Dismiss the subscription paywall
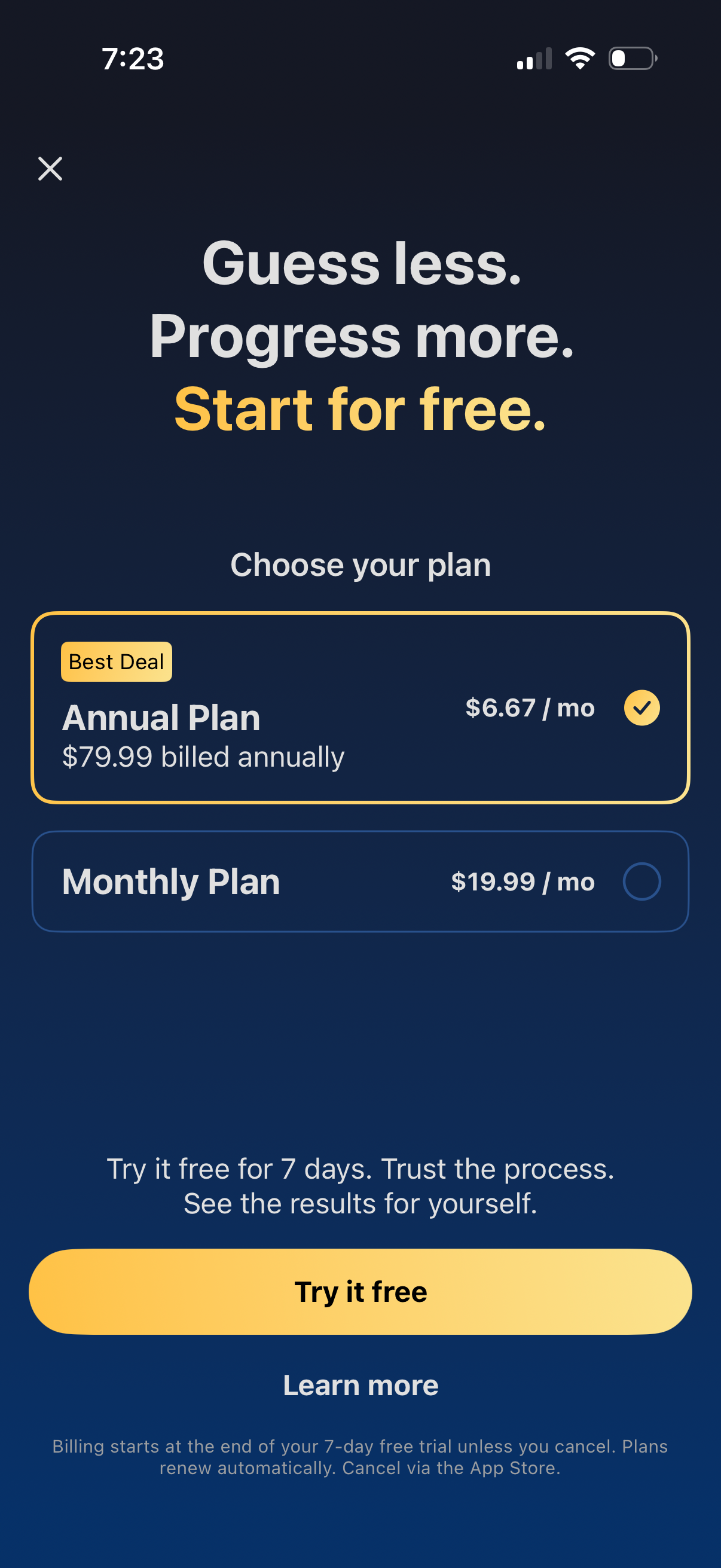This screenshot has height=1568, width=721. (x=50, y=169)
